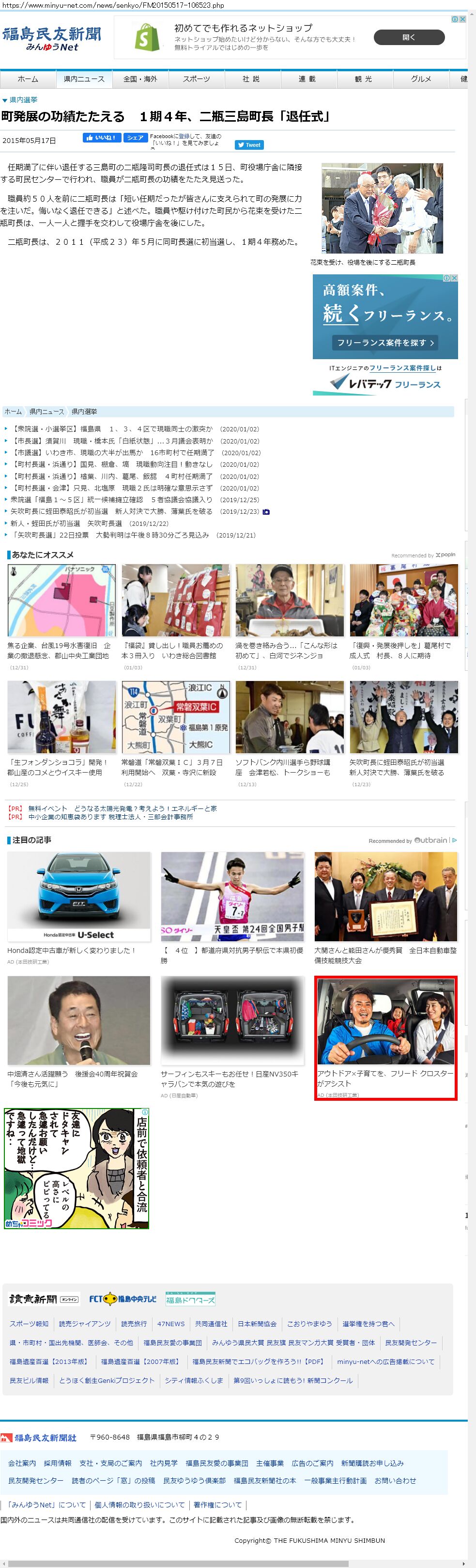Share this article on Facebook with シェア
The height and width of the screenshot is (1568, 476).
coord(135,138)
